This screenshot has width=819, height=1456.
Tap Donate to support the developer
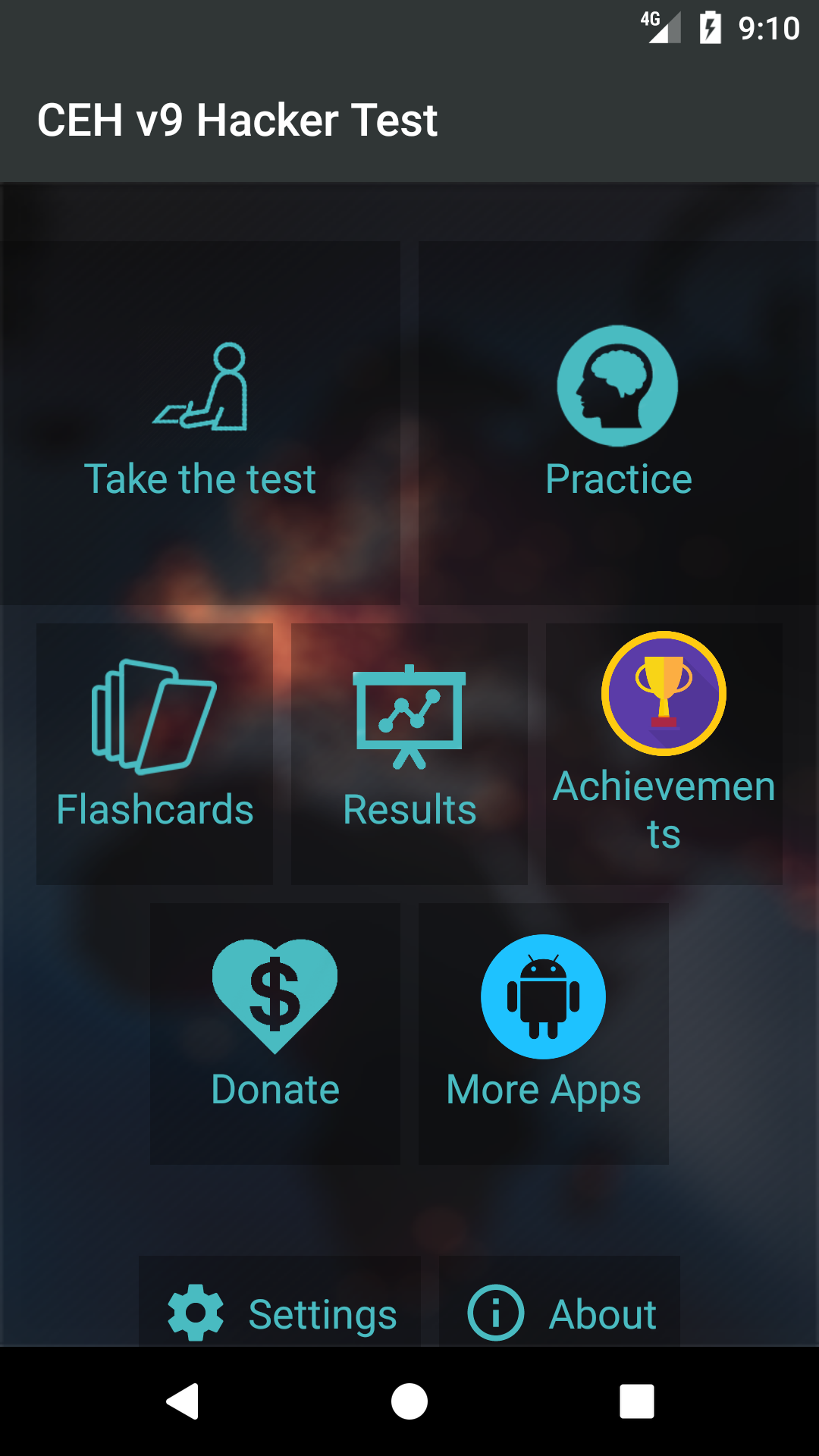click(275, 1031)
